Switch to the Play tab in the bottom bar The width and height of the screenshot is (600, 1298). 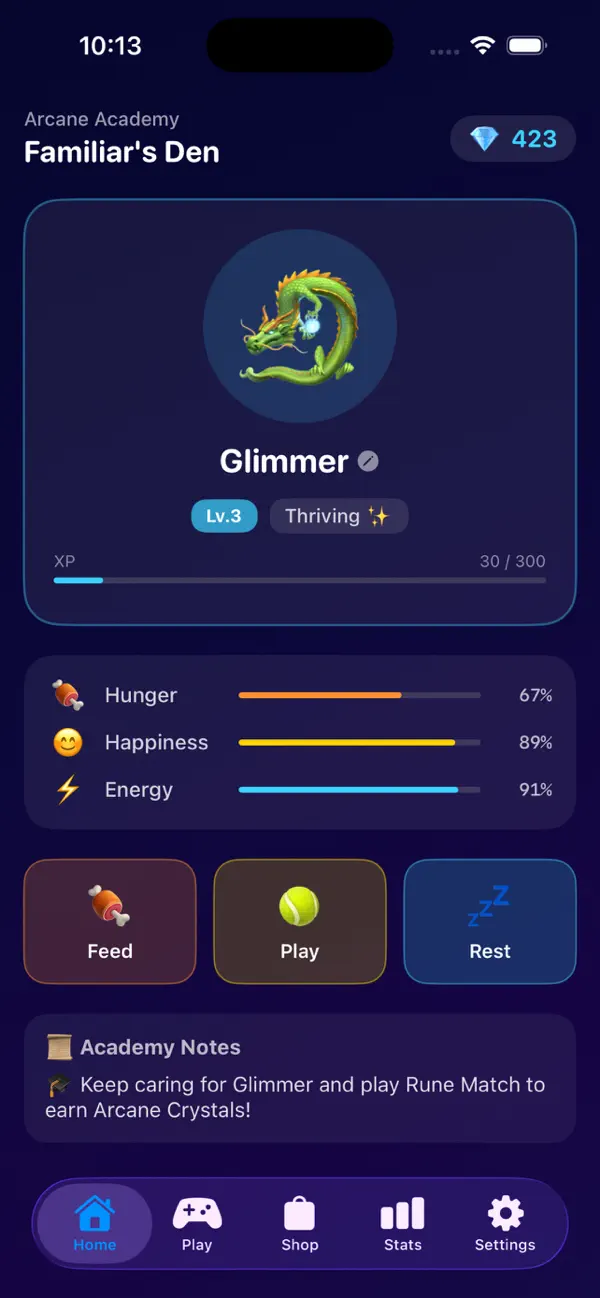point(197,1224)
